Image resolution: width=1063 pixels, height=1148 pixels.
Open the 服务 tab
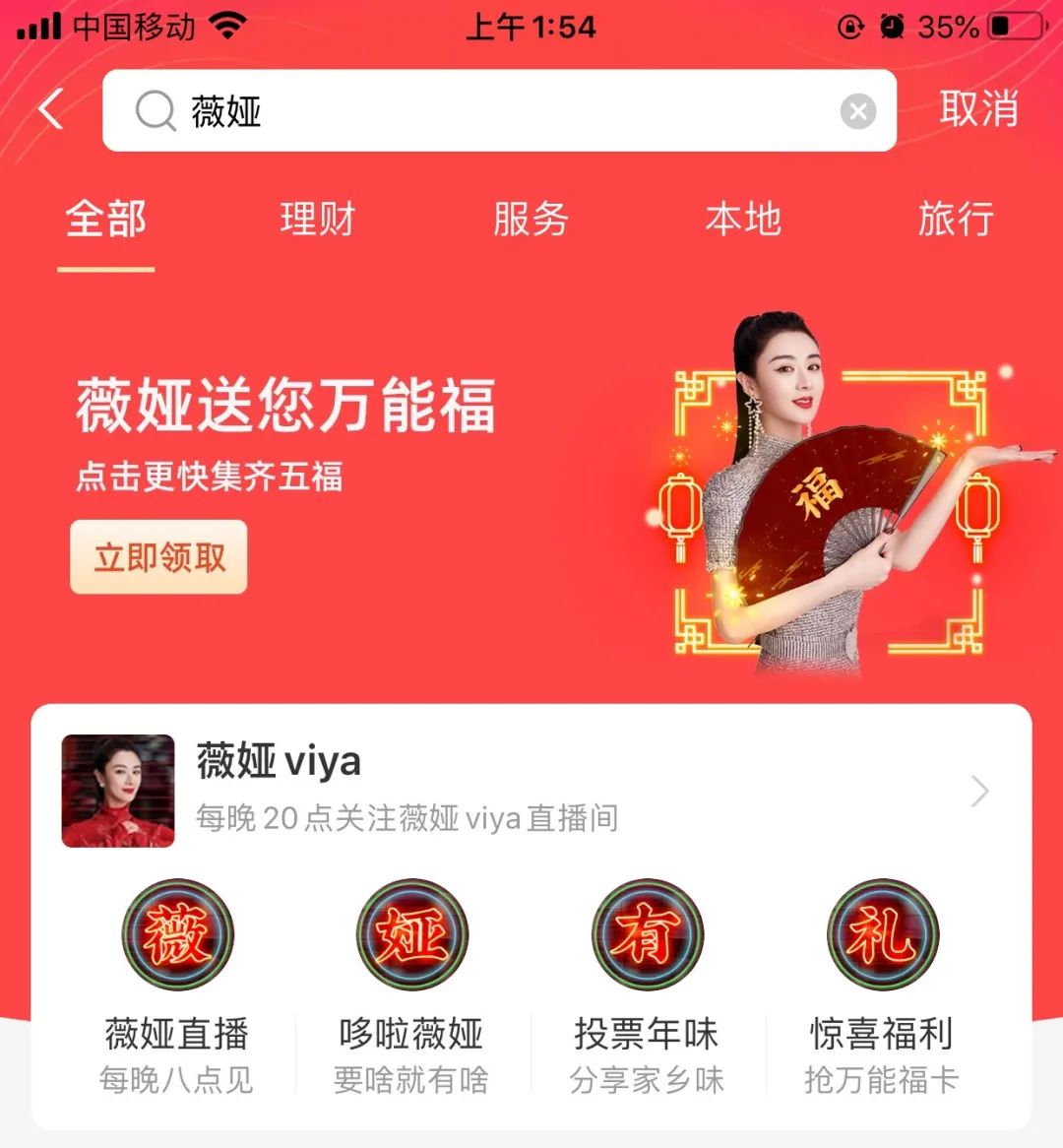pyautogui.click(x=531, y=219)
